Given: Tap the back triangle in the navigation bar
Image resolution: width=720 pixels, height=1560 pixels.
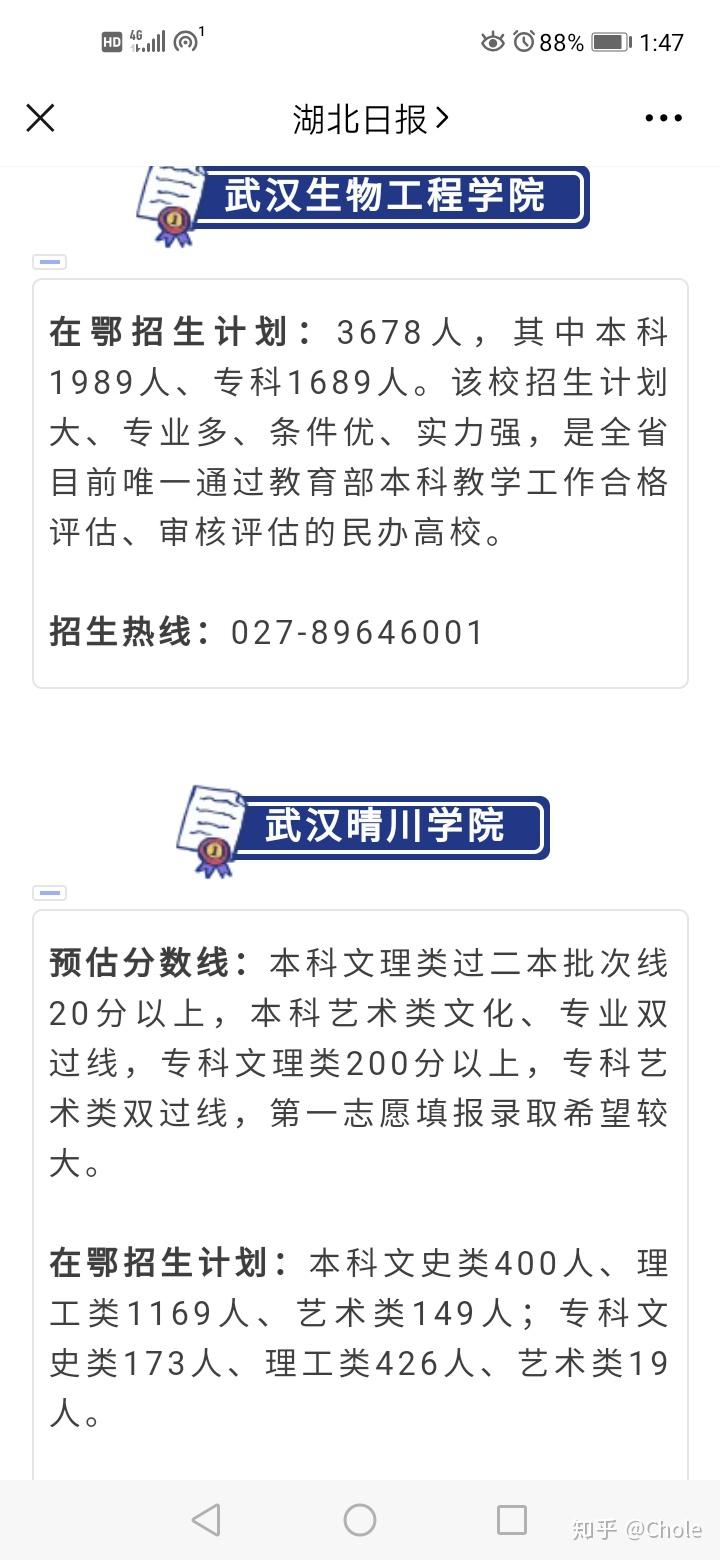Looking at the screenshot, I should point(205,1519).
